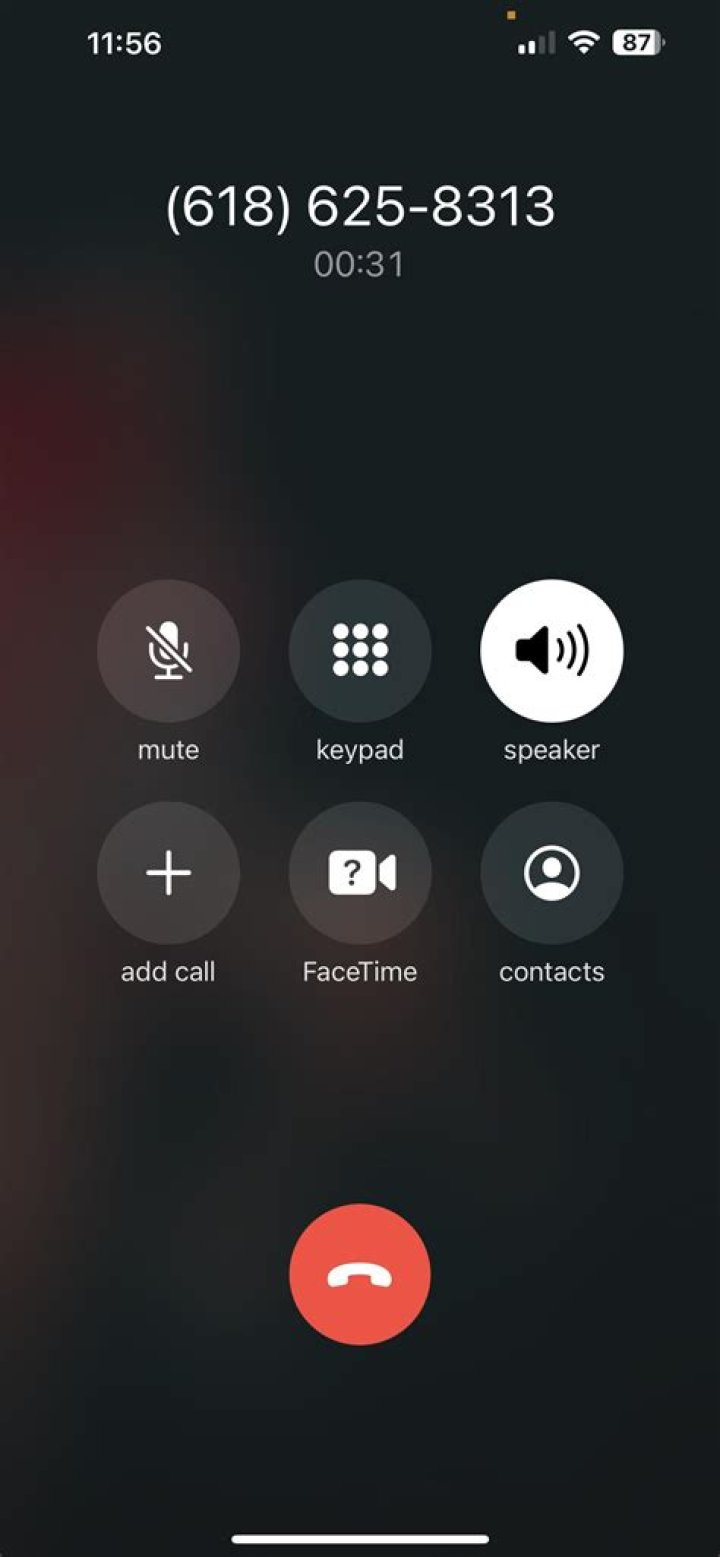Select the plus icon above add call
The image size is (720, 1557).
(168, 872)
